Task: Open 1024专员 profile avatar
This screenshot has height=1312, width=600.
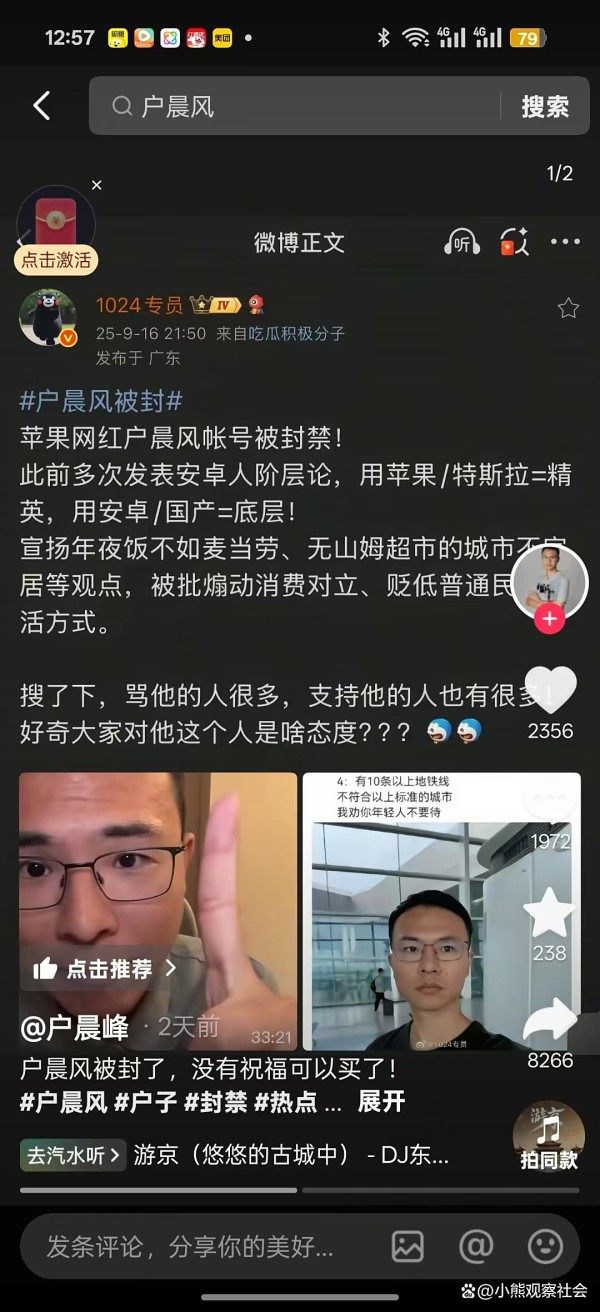Action: [x=47, y=318]
